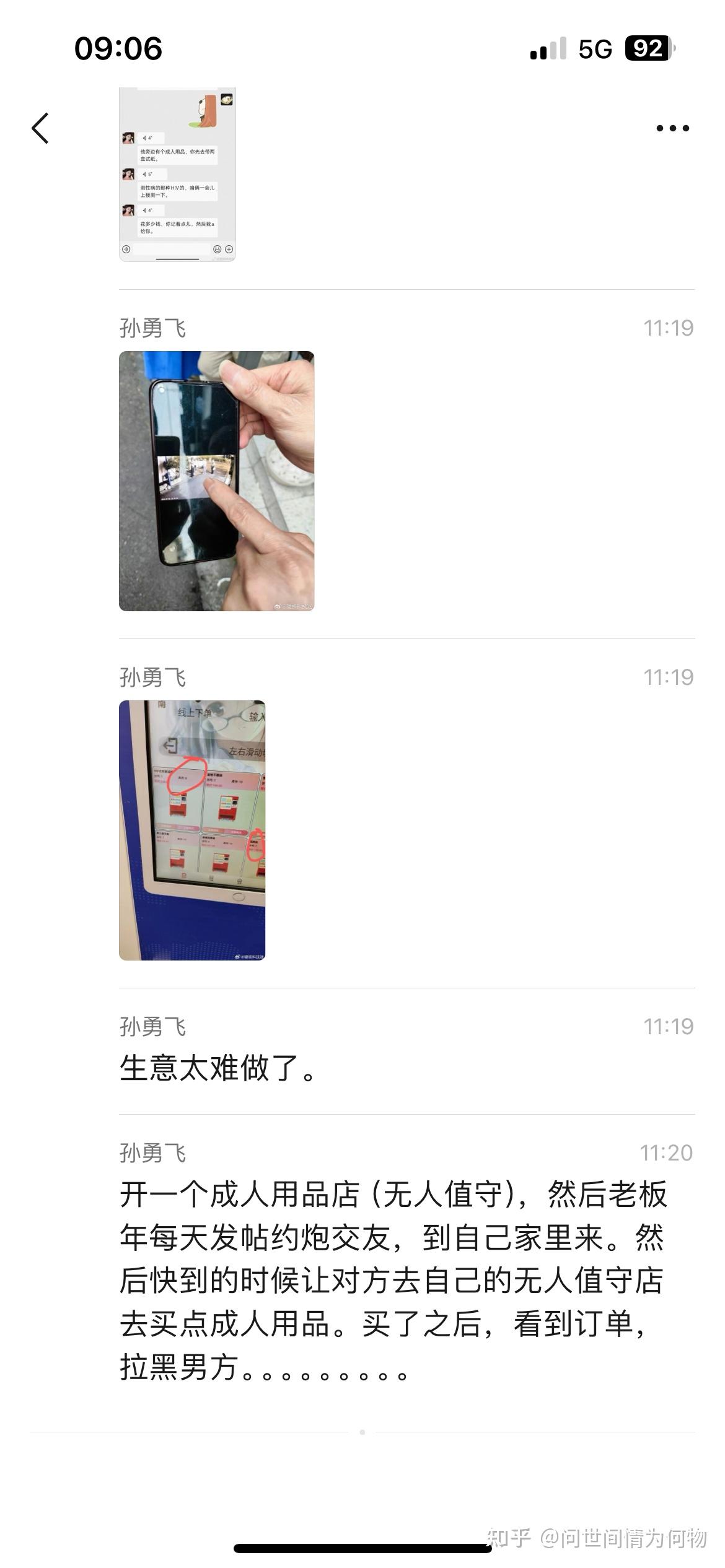Open the three-dot overflow menu
Viewport: 725px width, 1568px height.
672,128
